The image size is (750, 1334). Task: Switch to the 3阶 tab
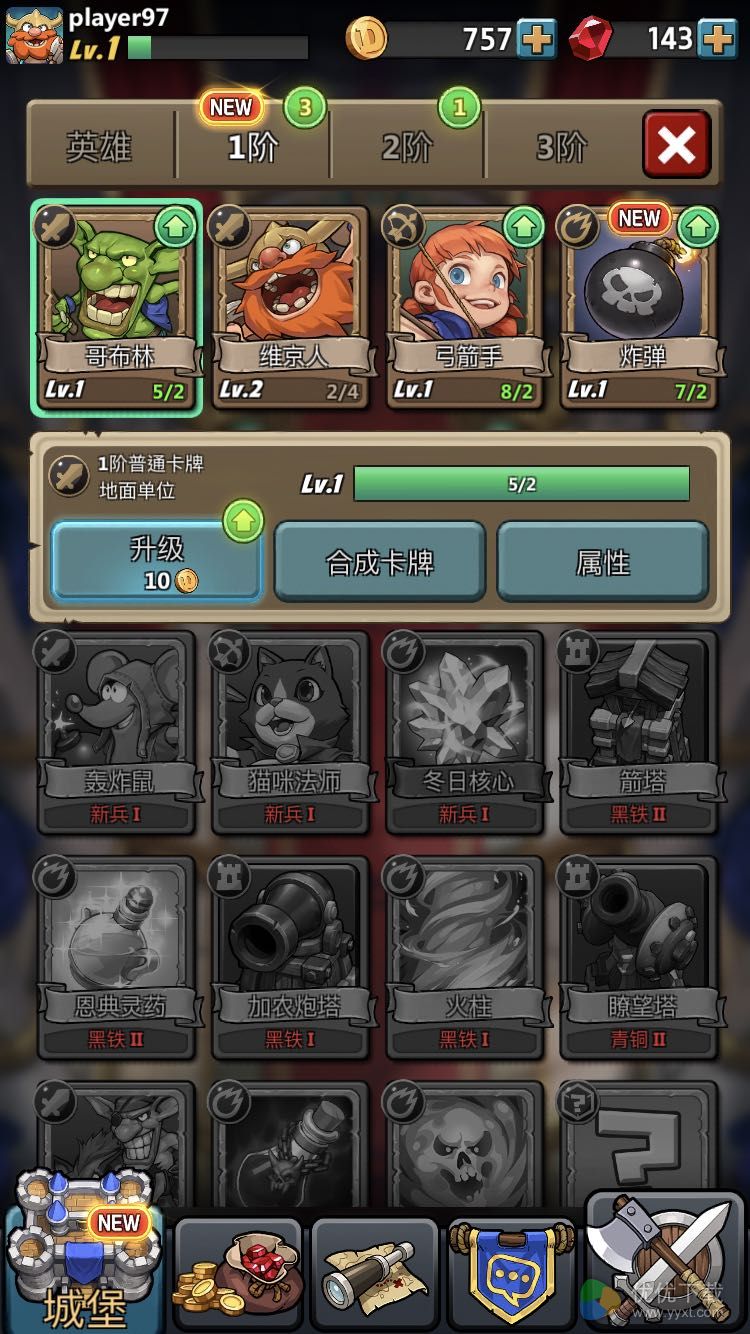[561, 147]
